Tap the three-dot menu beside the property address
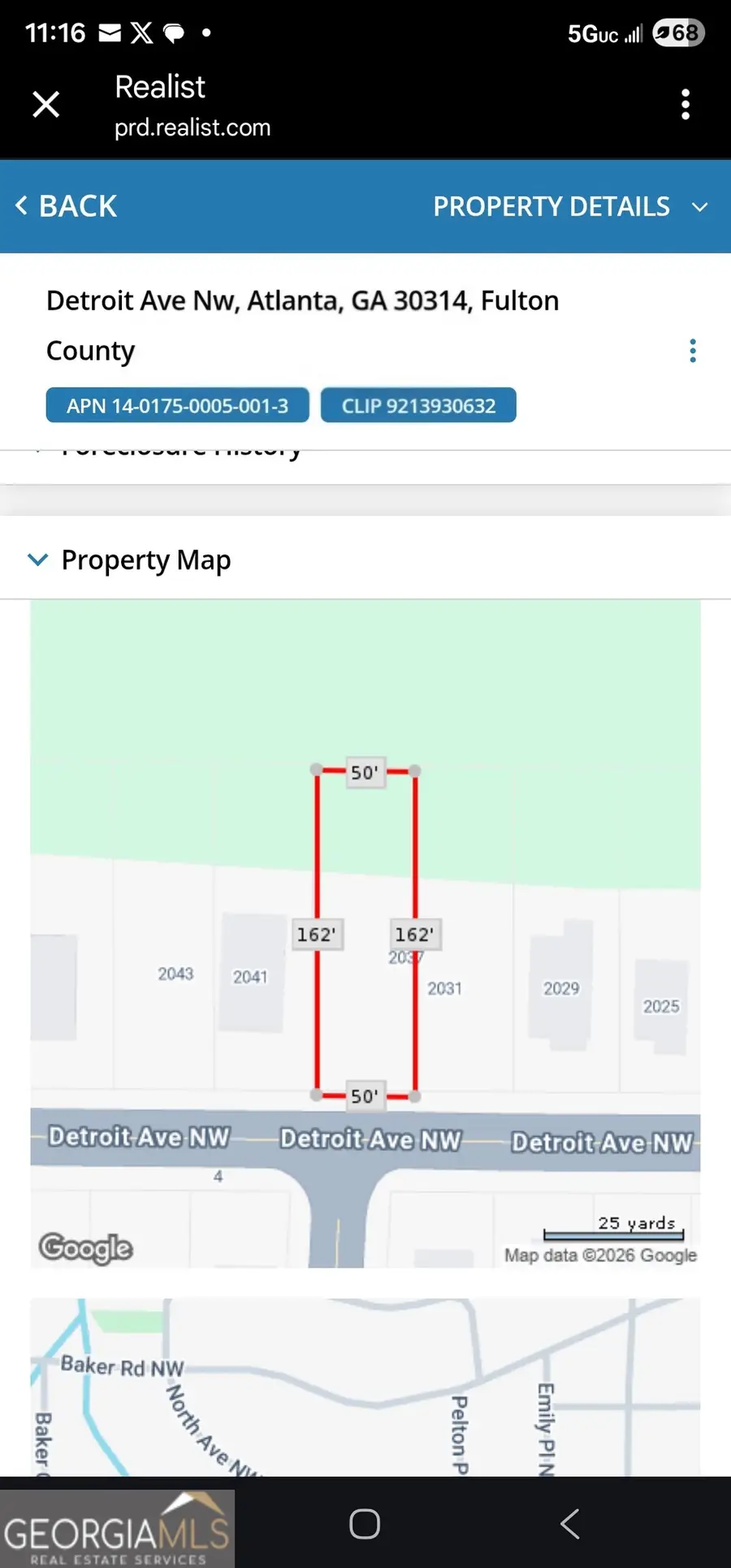 click(693, 350)
